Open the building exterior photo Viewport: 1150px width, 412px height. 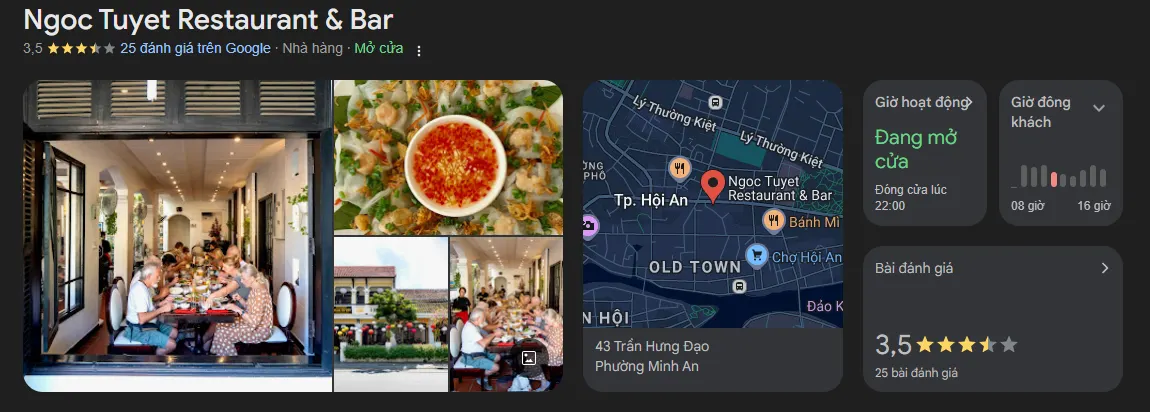[390, 313]
